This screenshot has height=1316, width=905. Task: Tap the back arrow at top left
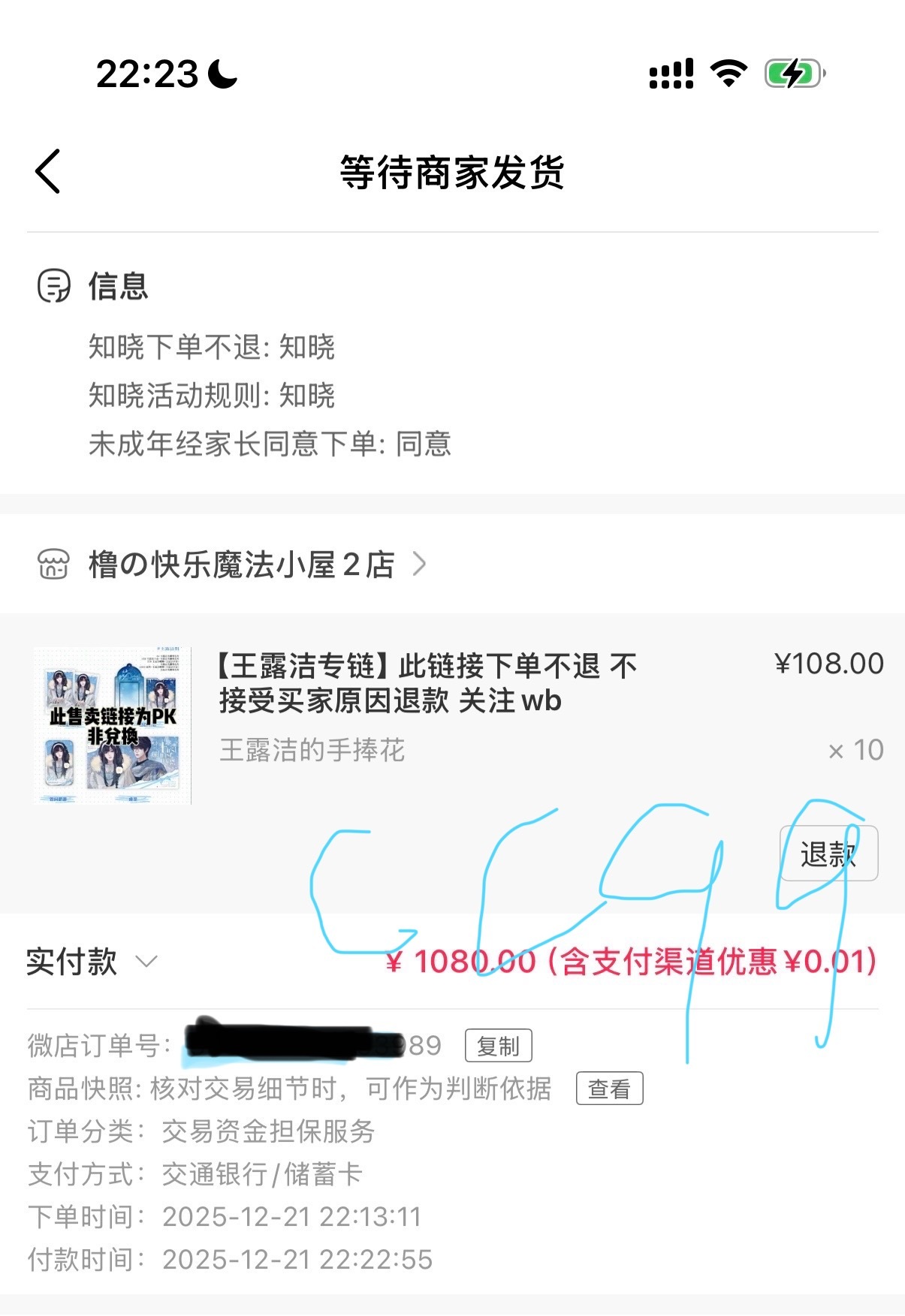[x=47, y=171]
